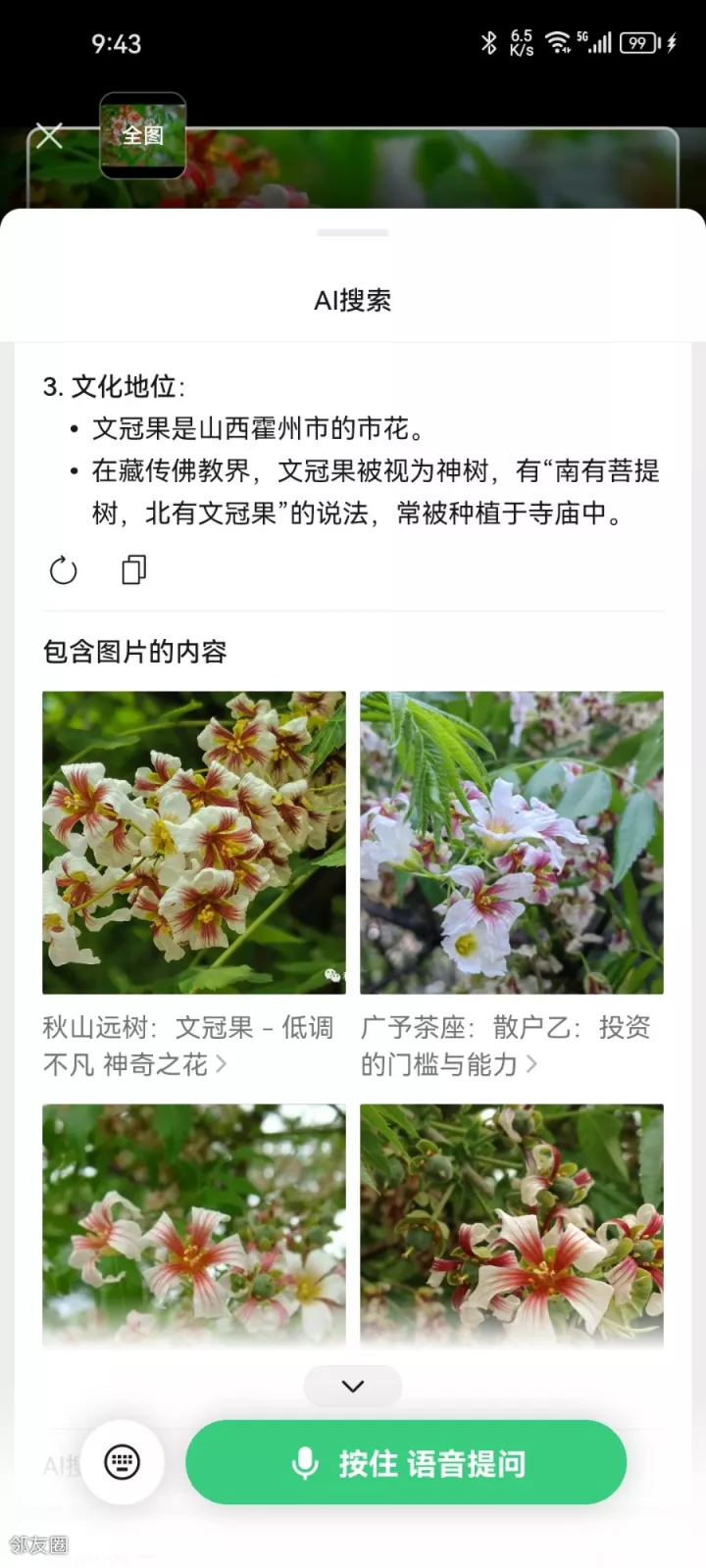Screen dimensions: 706x1568
Task: Expand more image results with down chevron
Action: point(353,1386)
